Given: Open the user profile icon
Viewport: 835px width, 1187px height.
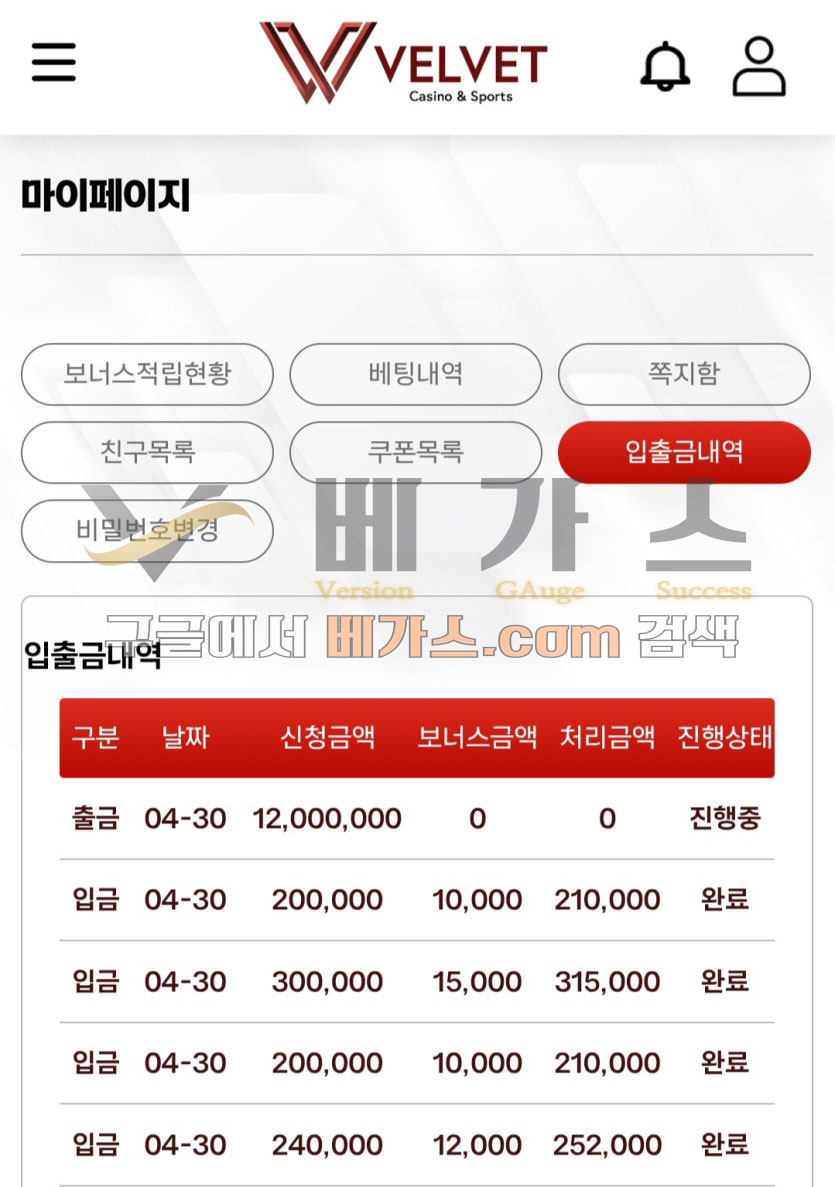Looking at the screenshot, I should (x=759, y=66).
